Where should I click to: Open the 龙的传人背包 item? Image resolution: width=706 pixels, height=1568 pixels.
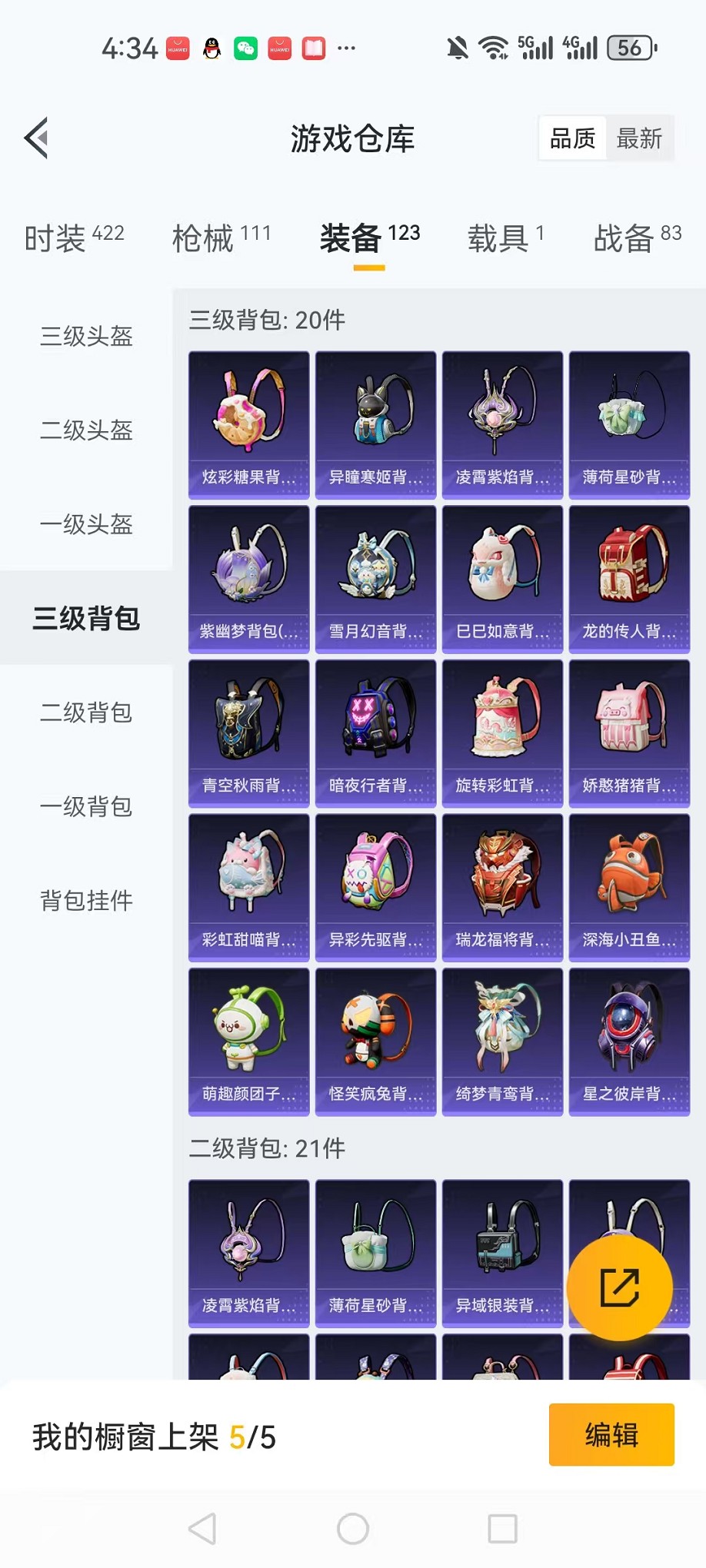coord(628,576)
